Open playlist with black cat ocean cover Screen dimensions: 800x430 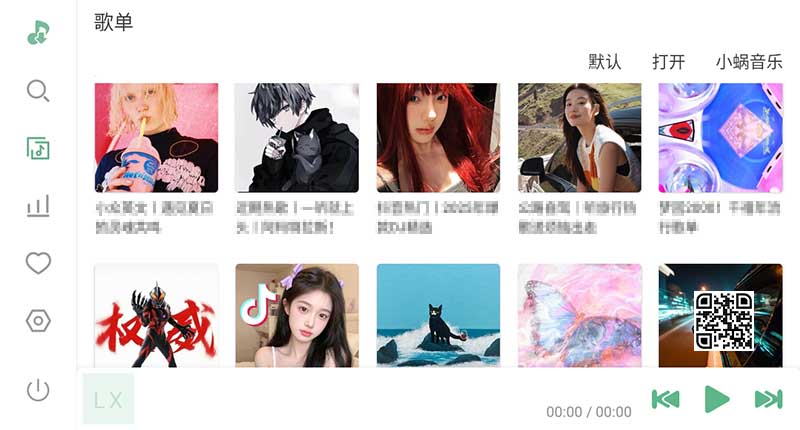click(438, 315)
